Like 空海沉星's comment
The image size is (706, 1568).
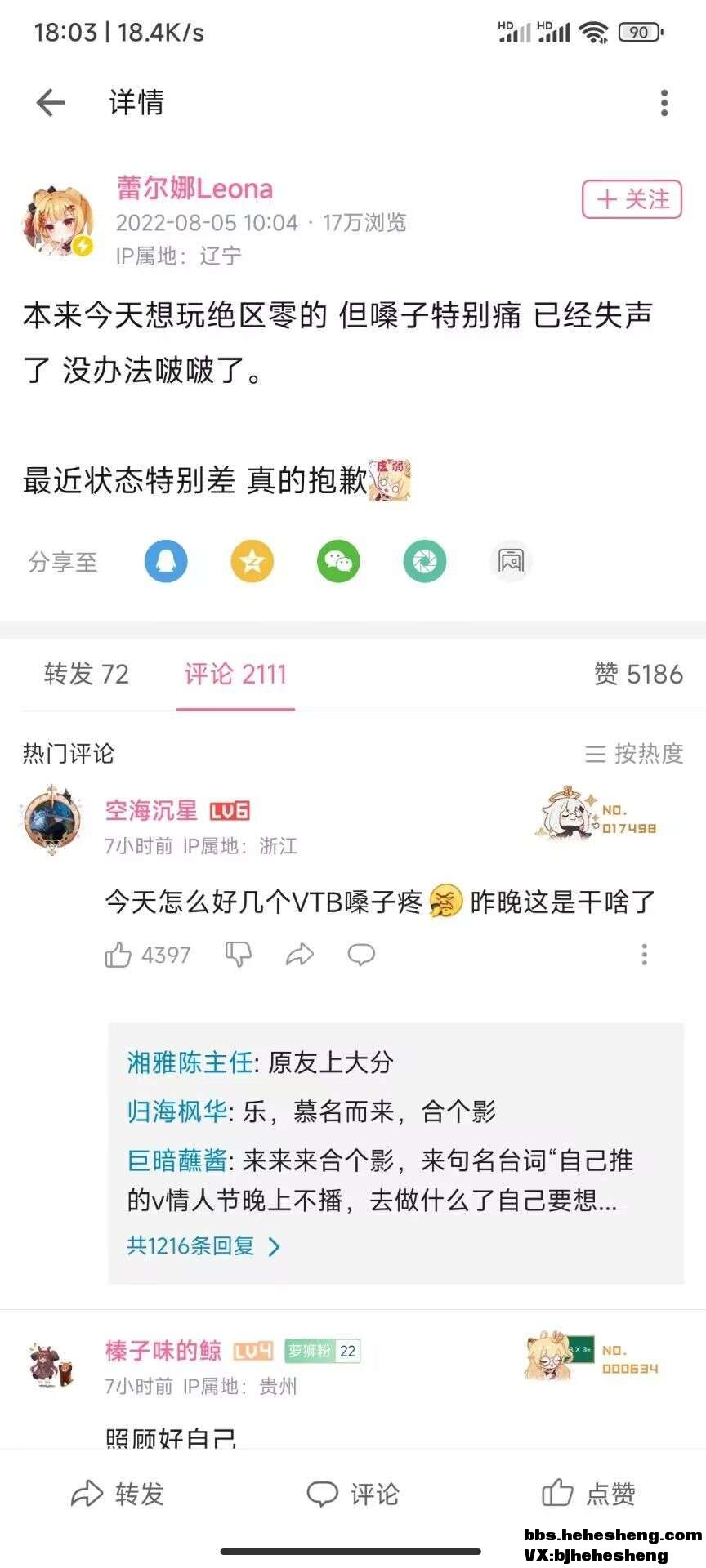(119, 955)
